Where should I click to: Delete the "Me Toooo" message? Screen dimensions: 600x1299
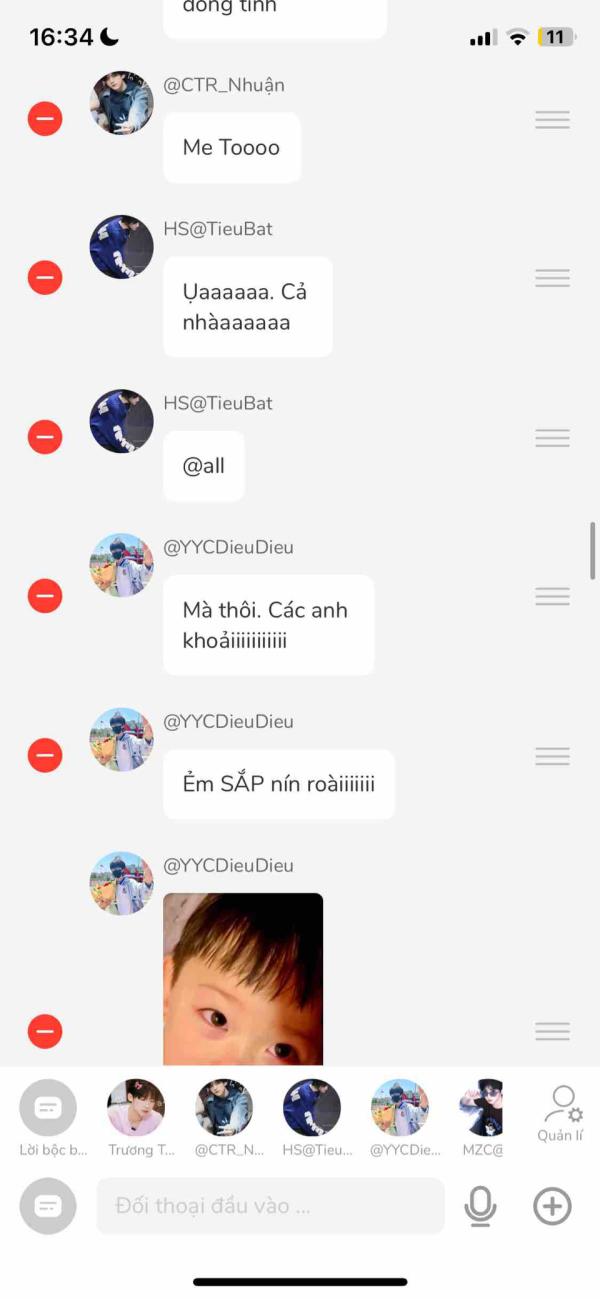click(x=45, y=120)
